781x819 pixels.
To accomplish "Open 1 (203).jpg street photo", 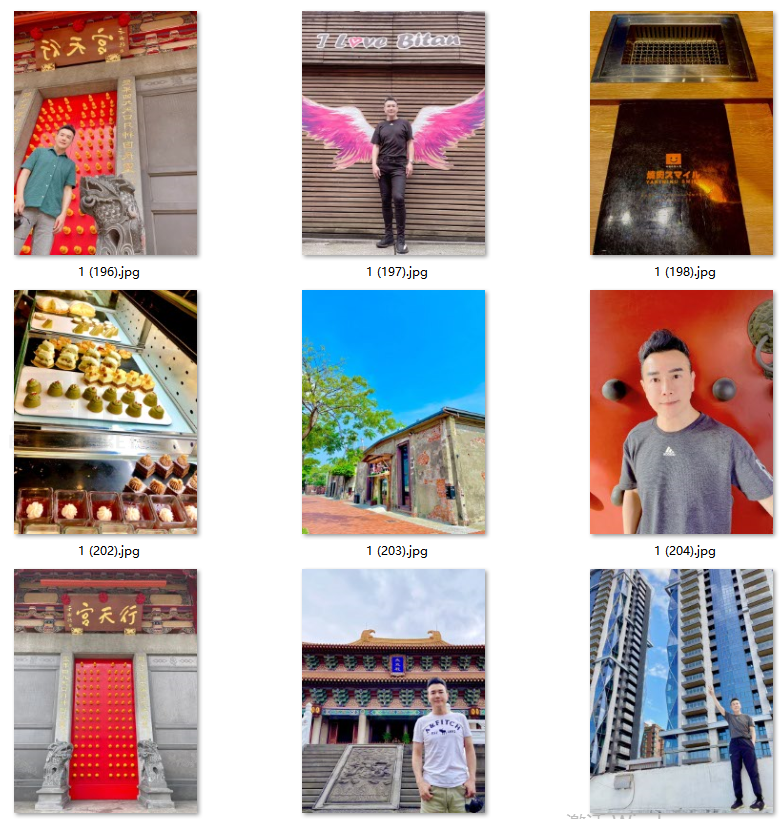I will (393, 412).
